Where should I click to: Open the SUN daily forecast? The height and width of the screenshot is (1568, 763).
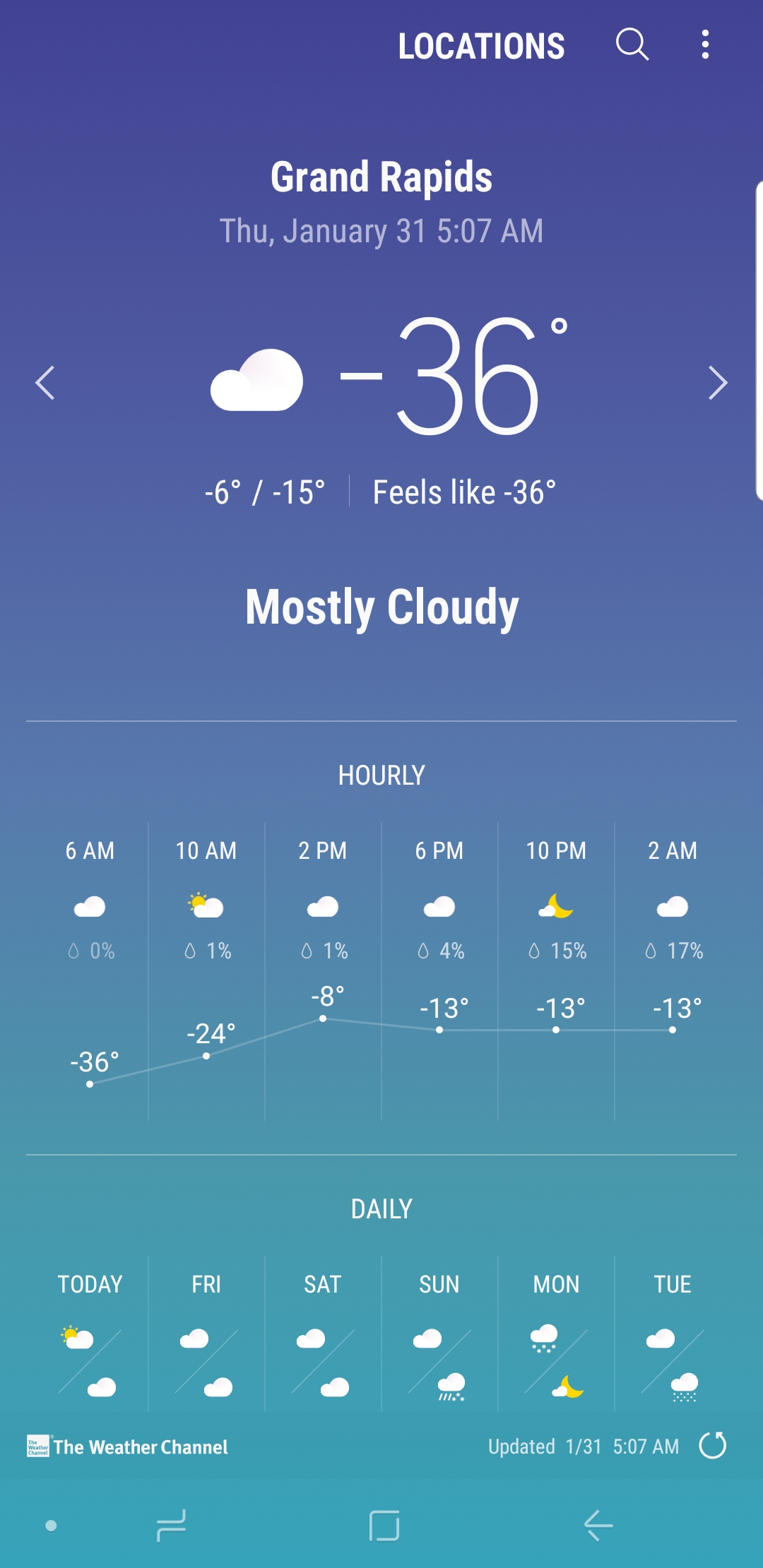(x=439, y=1334)
